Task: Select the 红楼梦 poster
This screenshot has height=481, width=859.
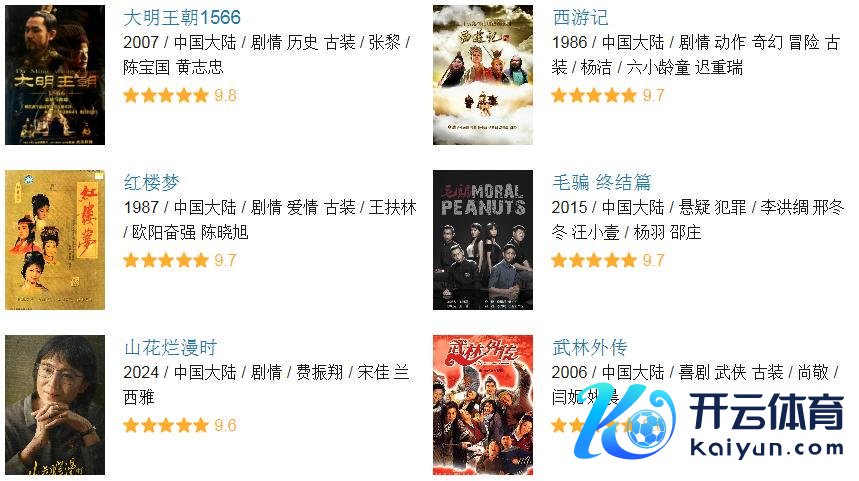Action: pos(55,240)
